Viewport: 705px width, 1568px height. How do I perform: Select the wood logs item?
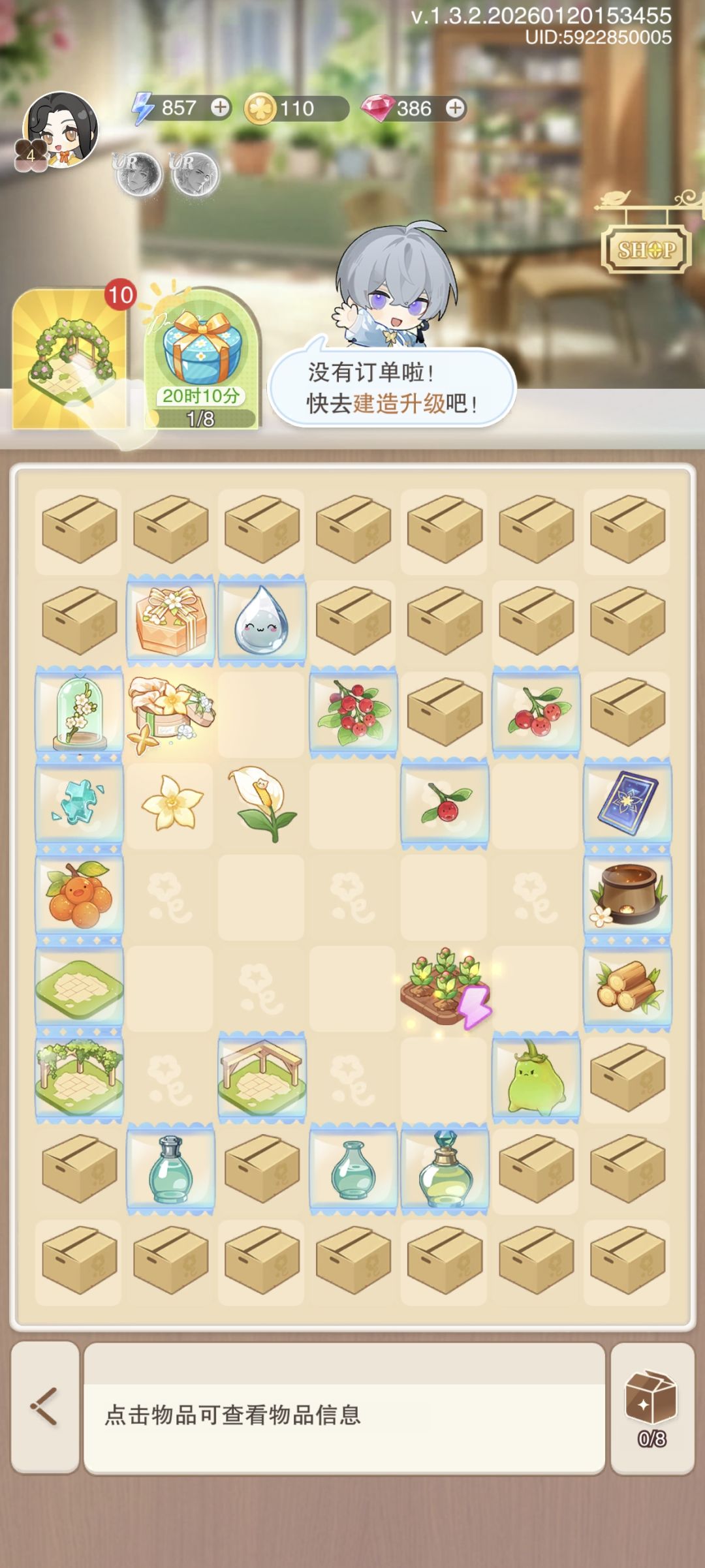point(627,987)
